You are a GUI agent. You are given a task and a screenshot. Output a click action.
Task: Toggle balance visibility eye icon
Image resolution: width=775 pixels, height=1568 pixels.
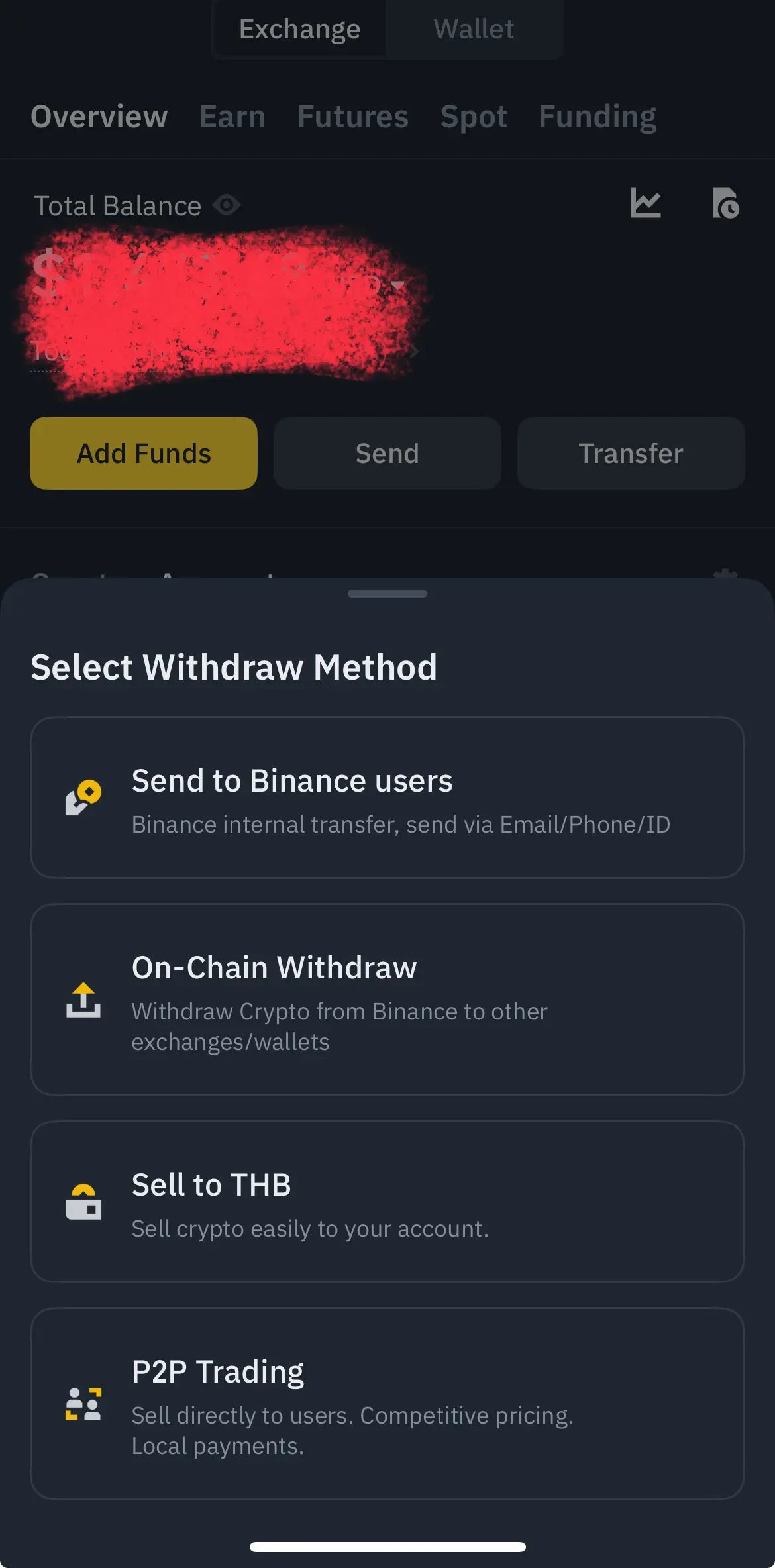coord(227,205)
